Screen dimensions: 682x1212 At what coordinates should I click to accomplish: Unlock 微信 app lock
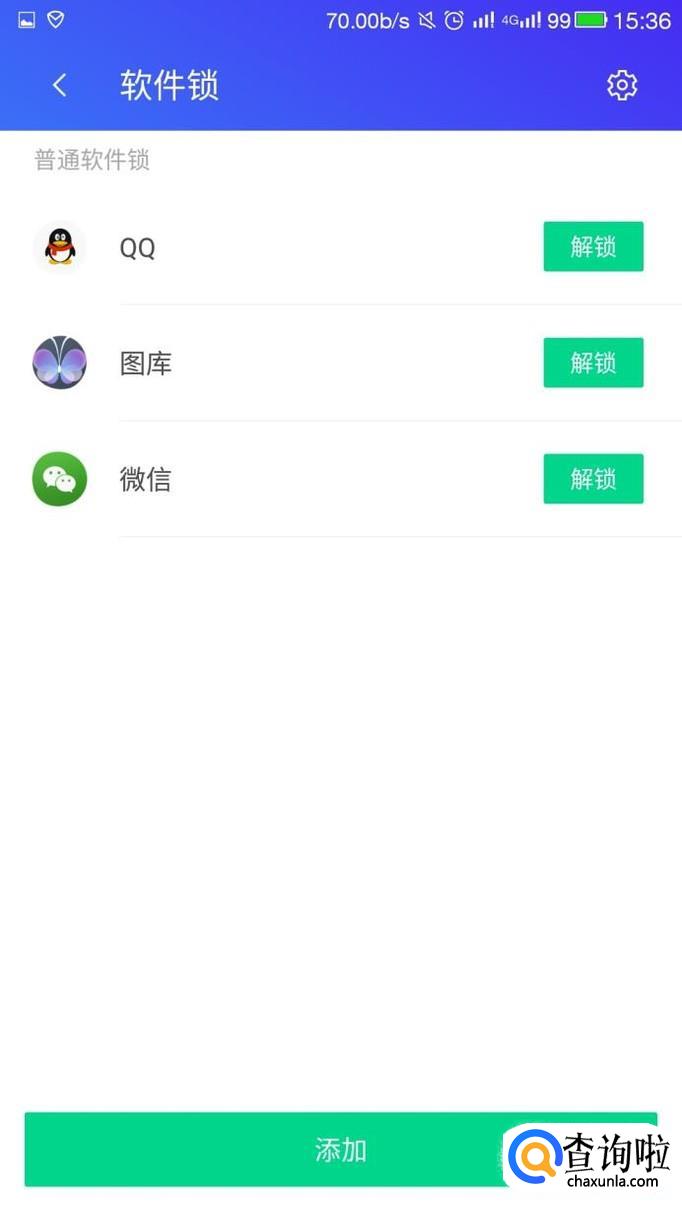(x=593, y=479)
